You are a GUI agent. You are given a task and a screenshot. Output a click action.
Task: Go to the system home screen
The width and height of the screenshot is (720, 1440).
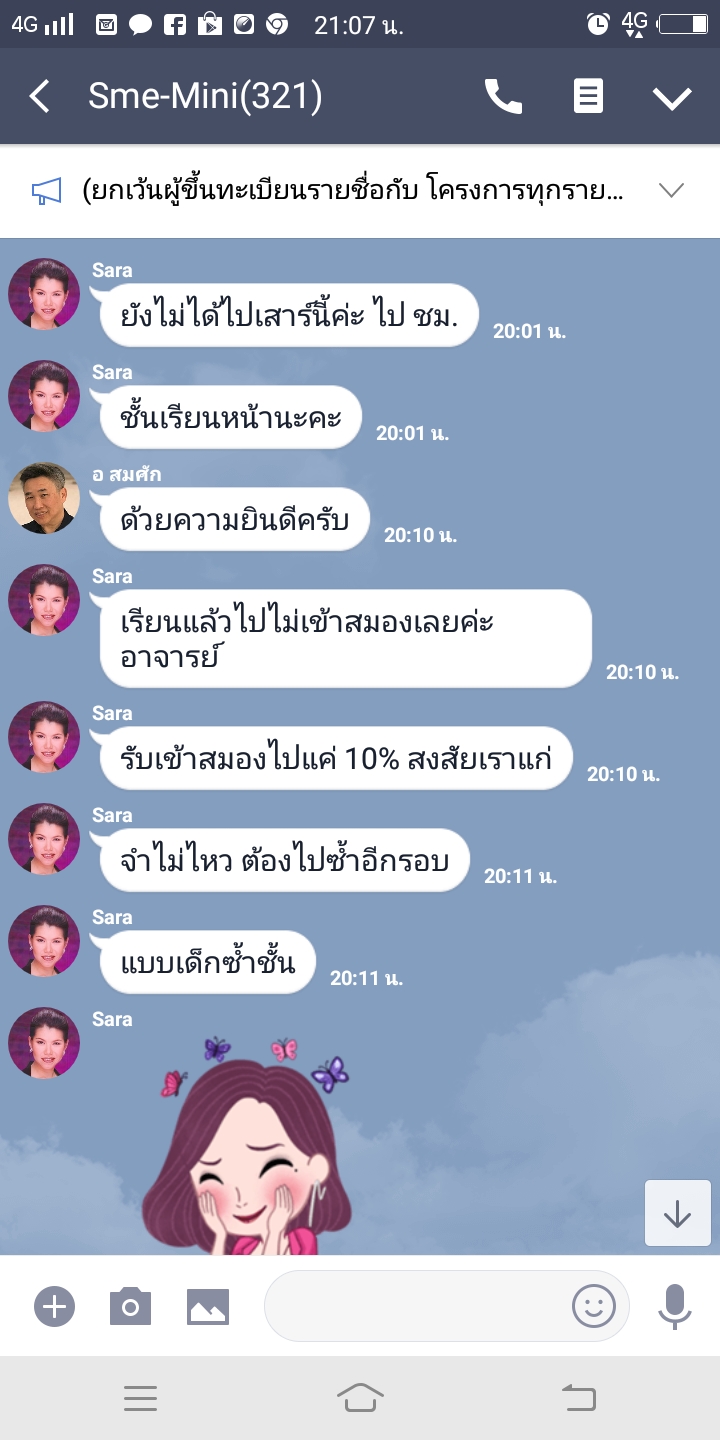(x=360, y=1398)
